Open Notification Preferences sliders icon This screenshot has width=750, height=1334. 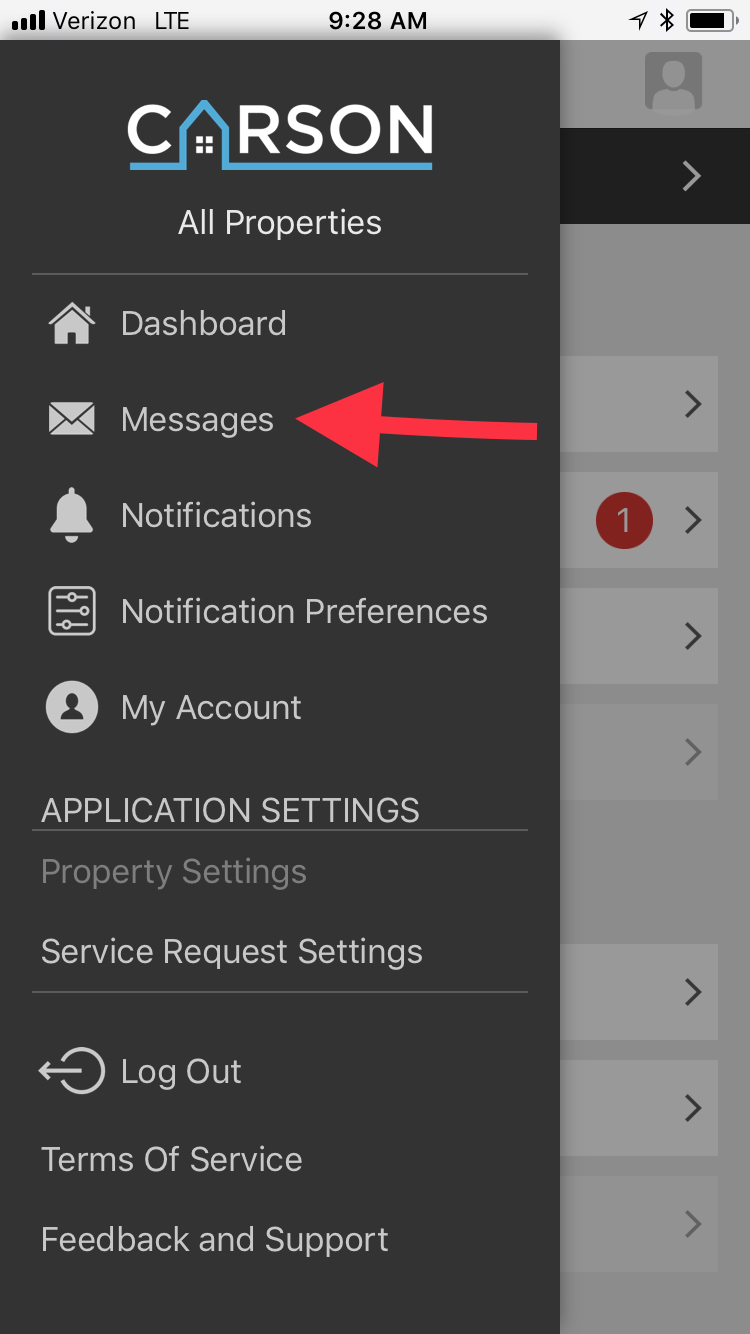[71, 610]
